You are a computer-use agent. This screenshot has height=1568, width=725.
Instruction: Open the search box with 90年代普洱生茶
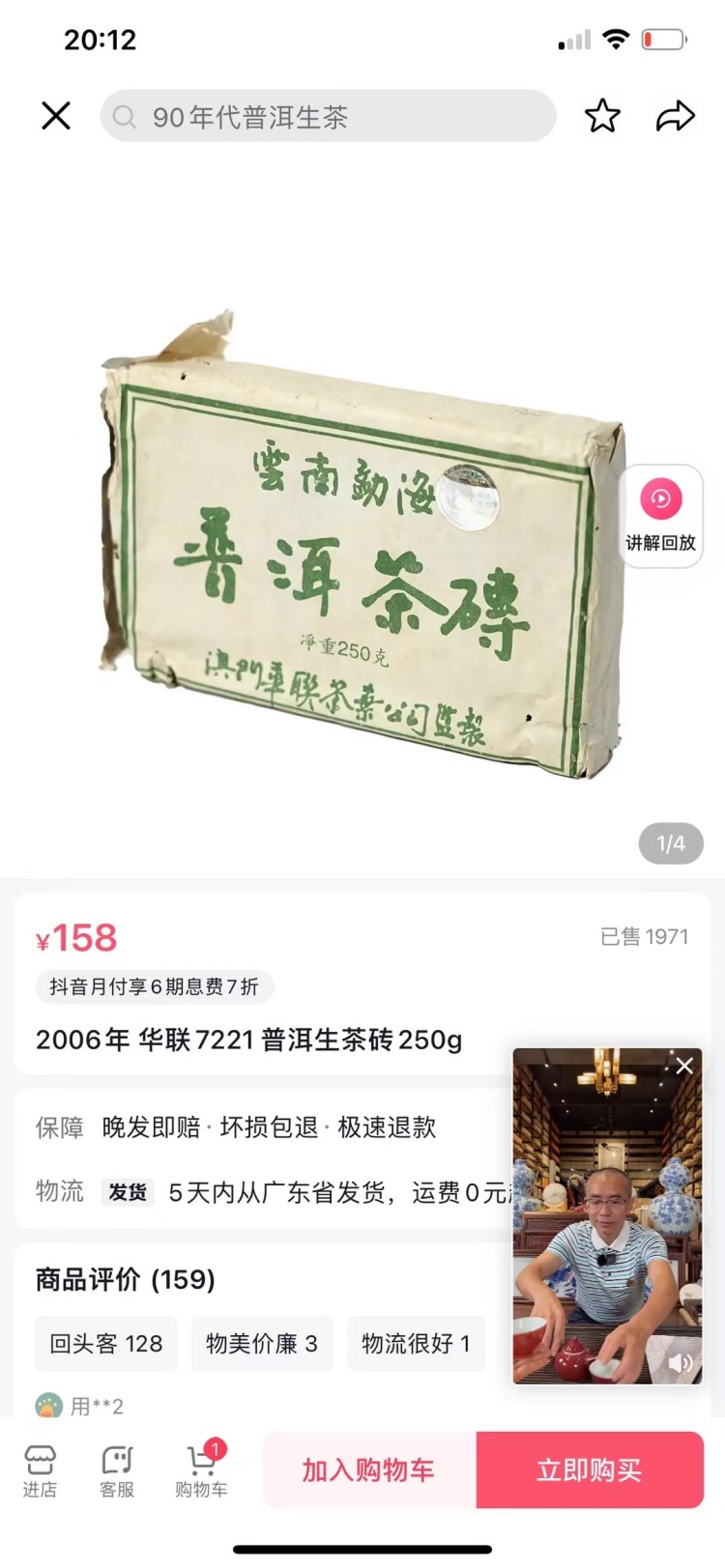point(328,117)
